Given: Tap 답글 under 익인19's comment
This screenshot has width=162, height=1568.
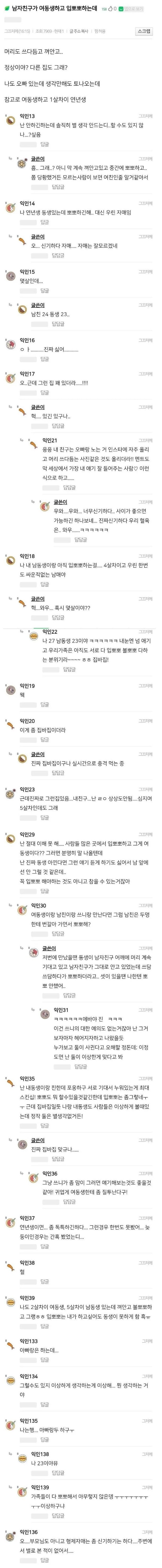Looking at the screenshot, I should coord(44,704).
